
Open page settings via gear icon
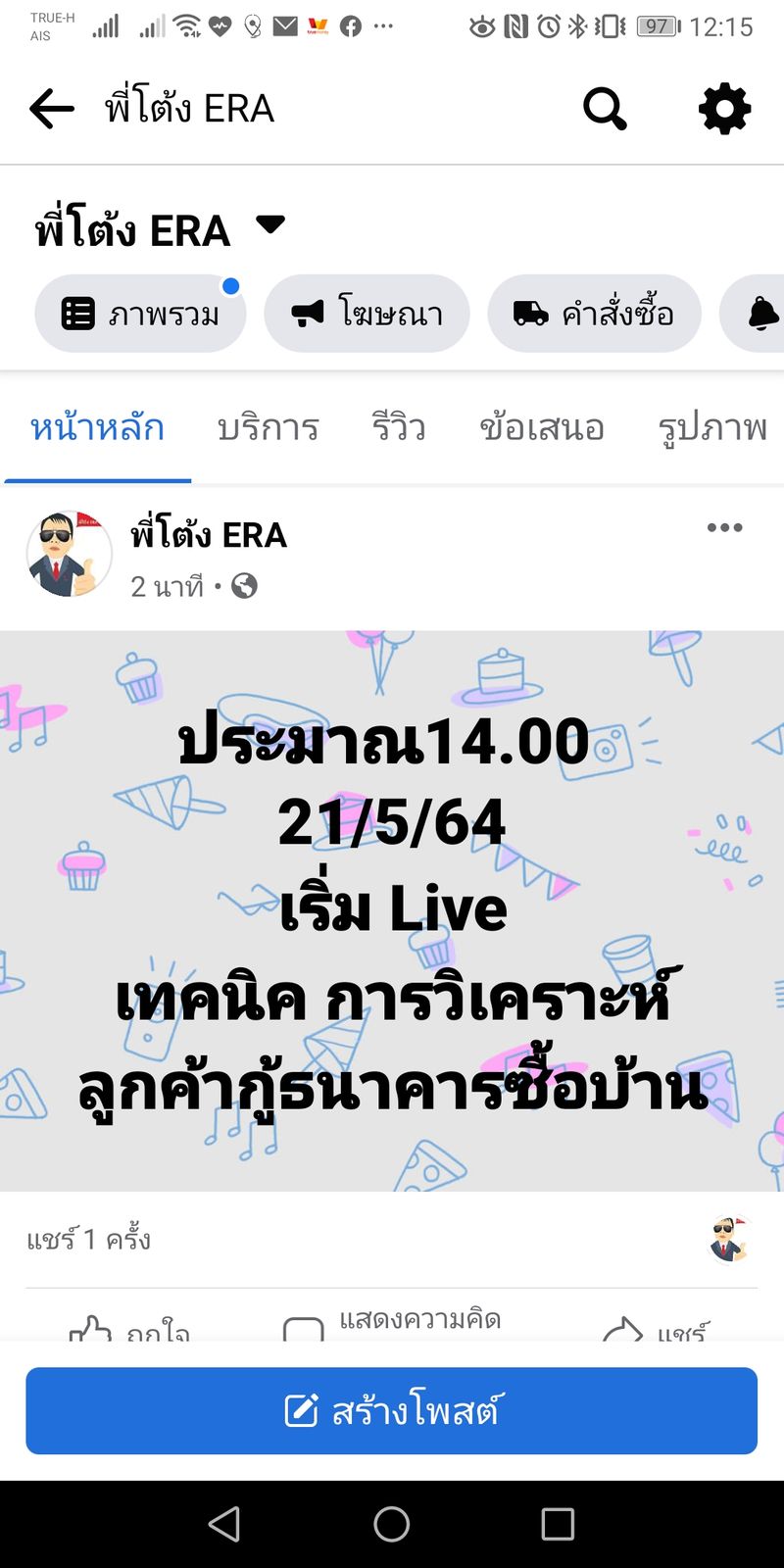[x=724, y=109]
